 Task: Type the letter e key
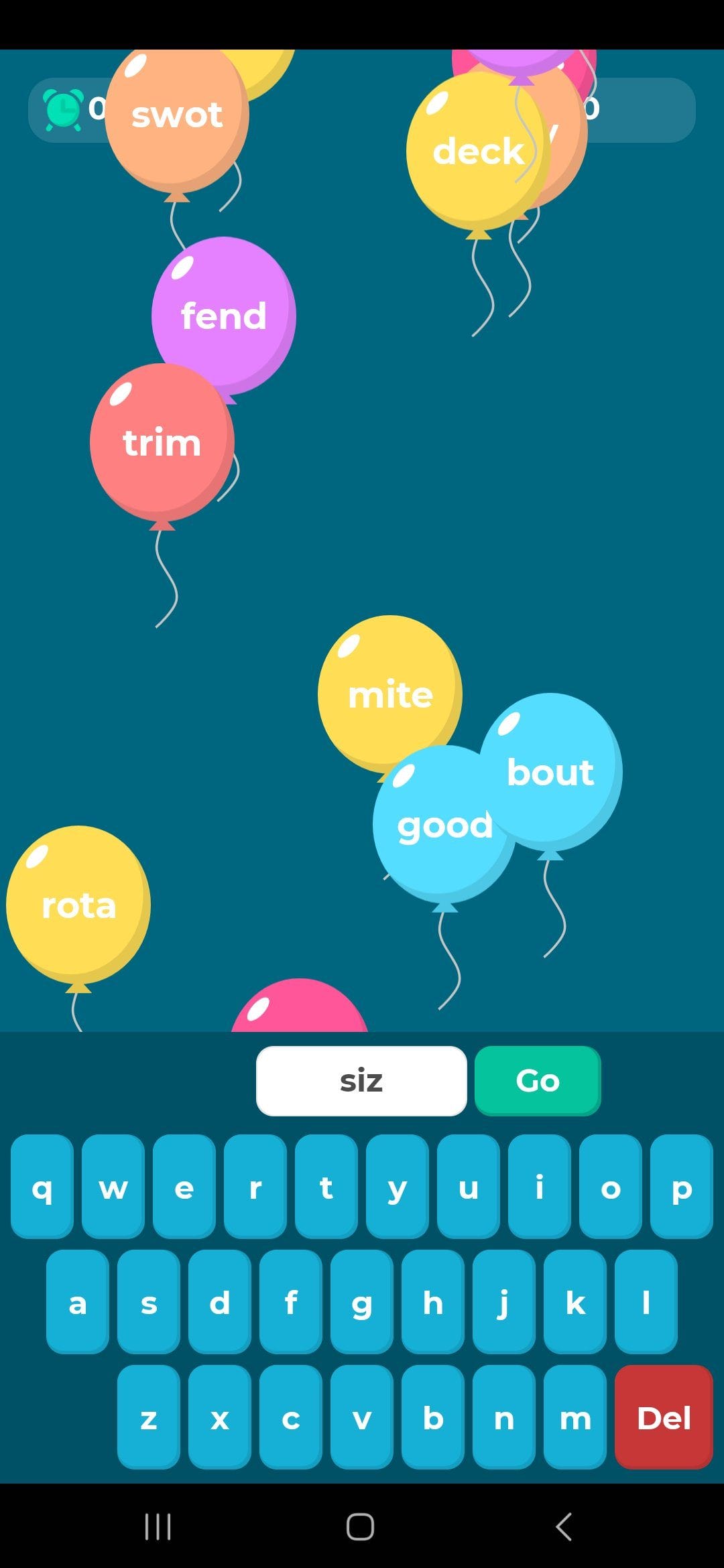point(184,1187)
